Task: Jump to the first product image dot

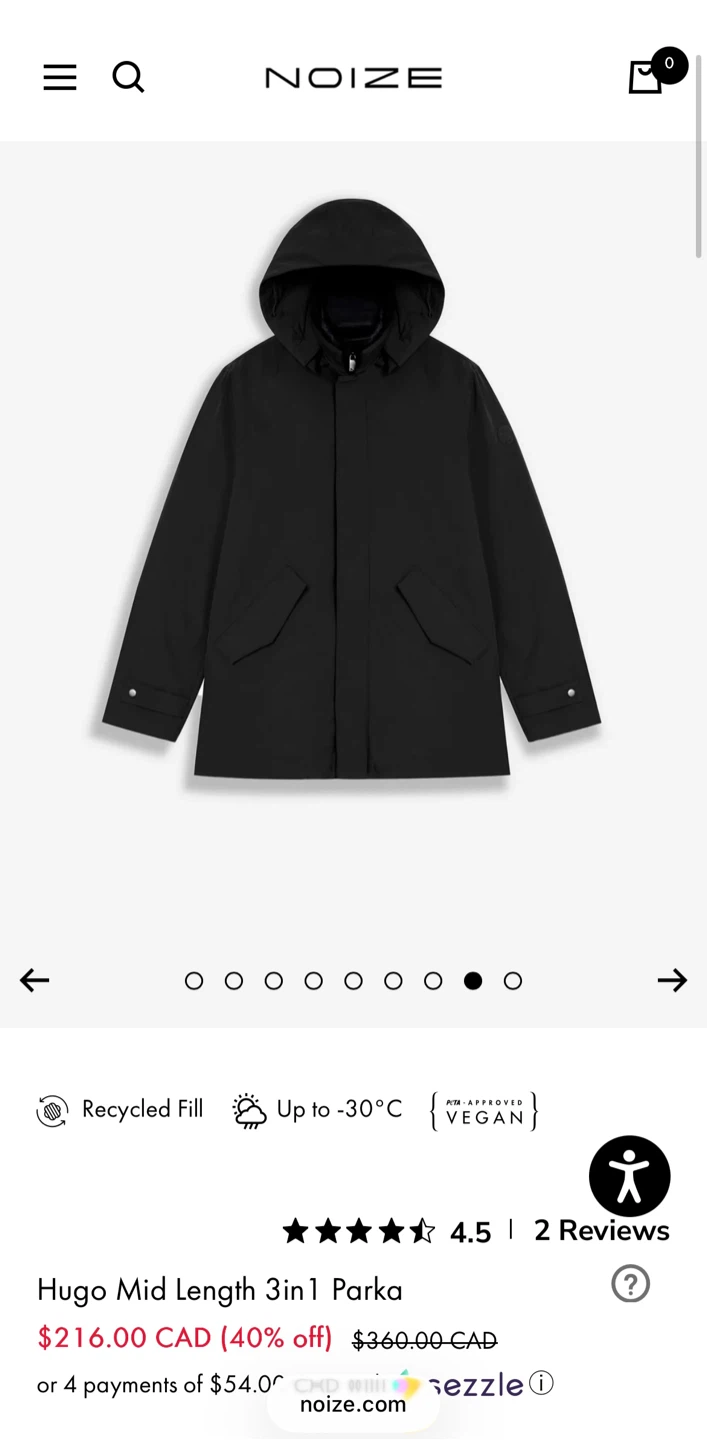Action: tap(194, 981)
